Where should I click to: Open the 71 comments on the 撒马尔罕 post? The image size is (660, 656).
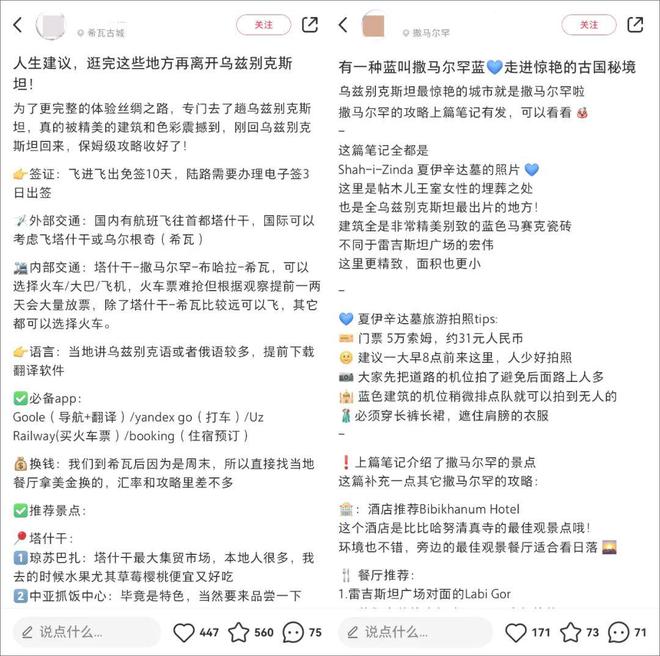[x=620, y=632]
